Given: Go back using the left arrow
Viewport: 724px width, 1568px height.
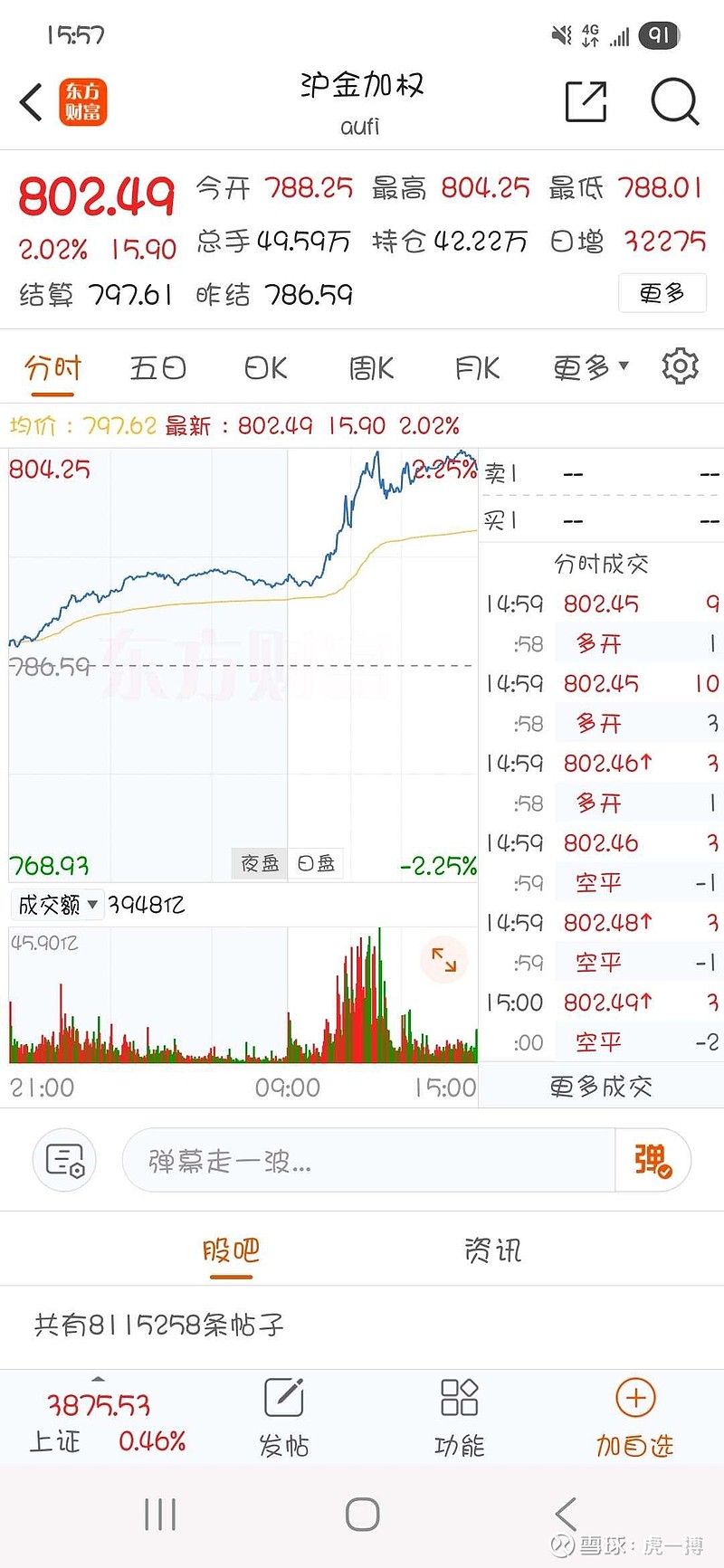Looking at the screenshot, I should point(31,101).
